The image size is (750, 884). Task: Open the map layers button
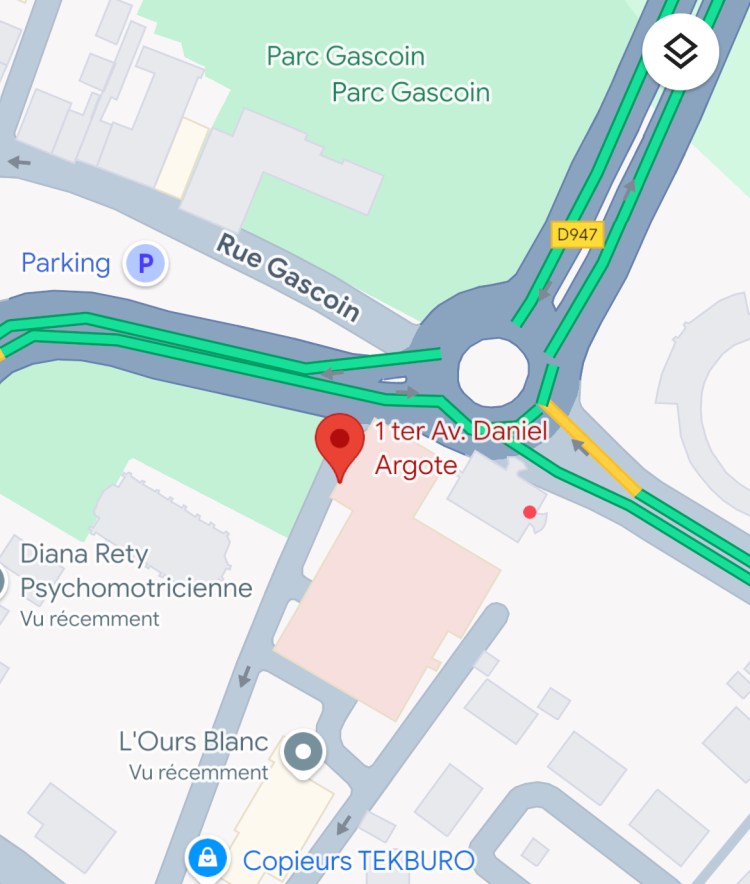click(681, 51)
